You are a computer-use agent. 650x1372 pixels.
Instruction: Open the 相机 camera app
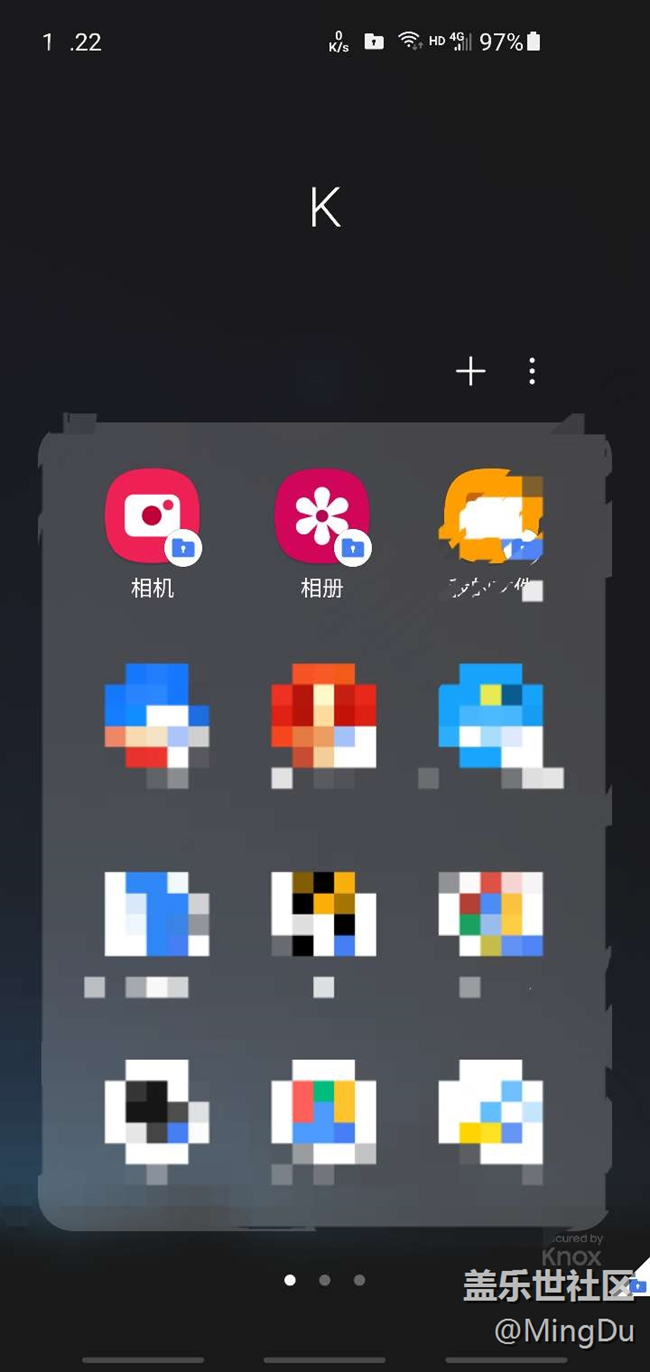click(x=152, y=516)
